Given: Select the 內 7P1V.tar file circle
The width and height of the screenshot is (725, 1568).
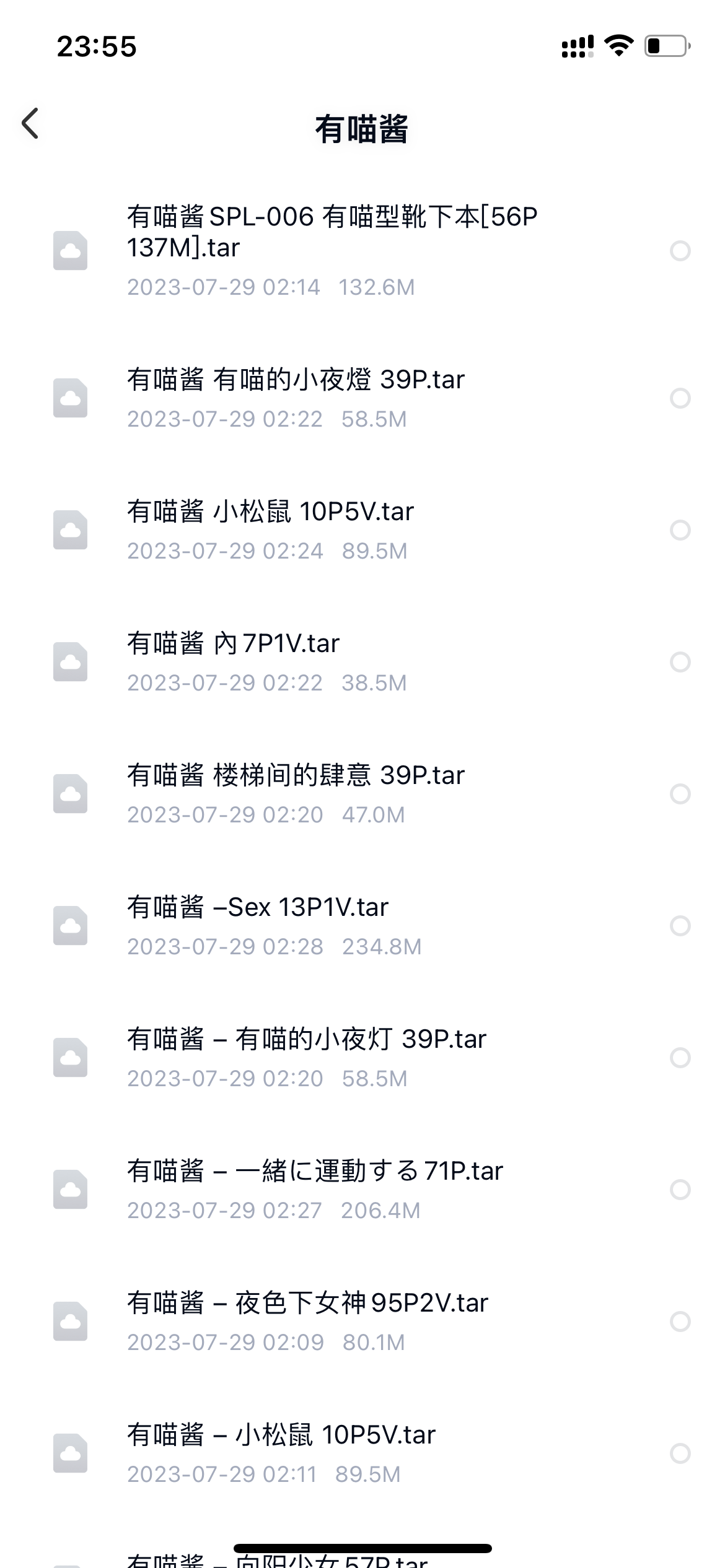Looking at the screenshot, I should point(680,662).
